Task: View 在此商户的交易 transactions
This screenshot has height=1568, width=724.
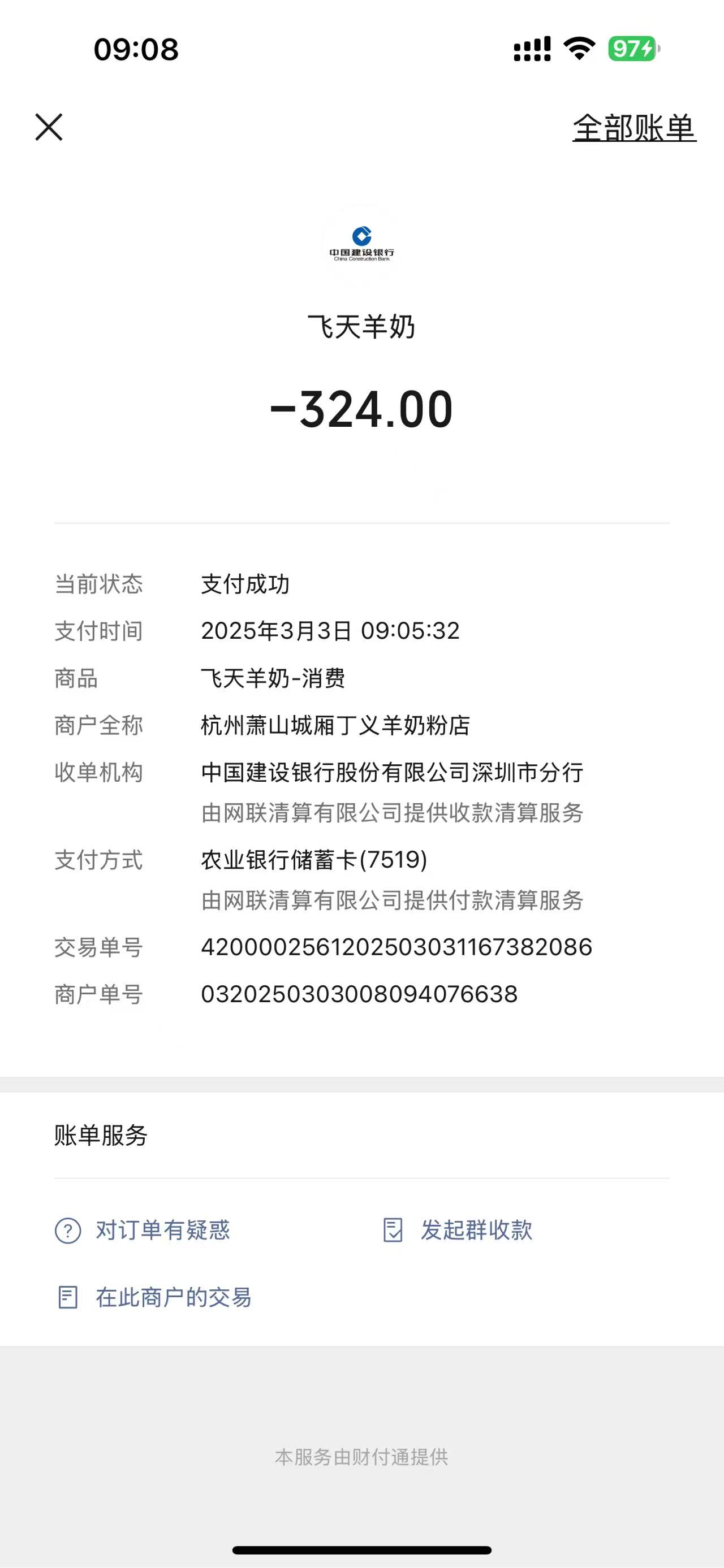Action: point(154,1297)
